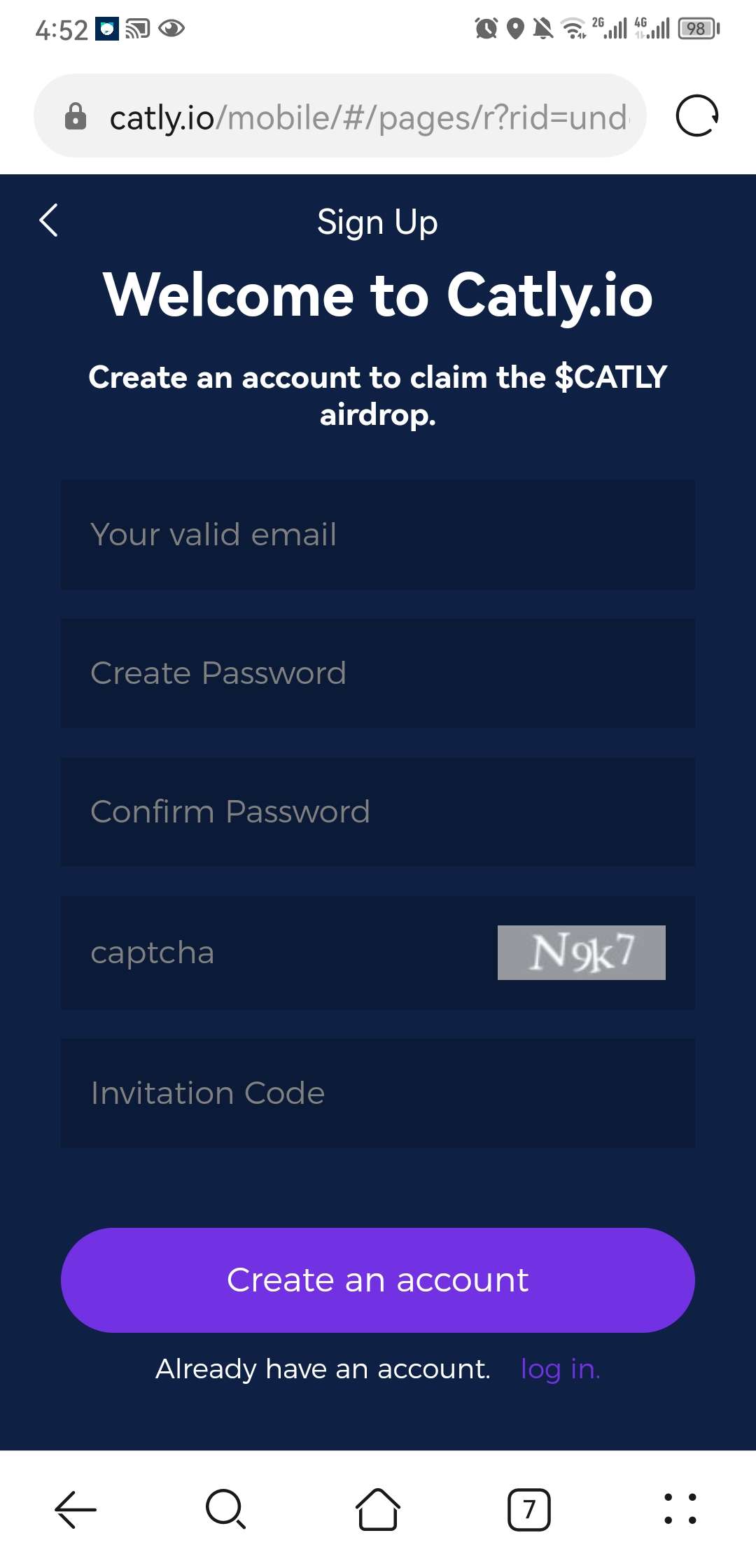
Task: Tap the Create Password field
Action: tap(378, 673)
